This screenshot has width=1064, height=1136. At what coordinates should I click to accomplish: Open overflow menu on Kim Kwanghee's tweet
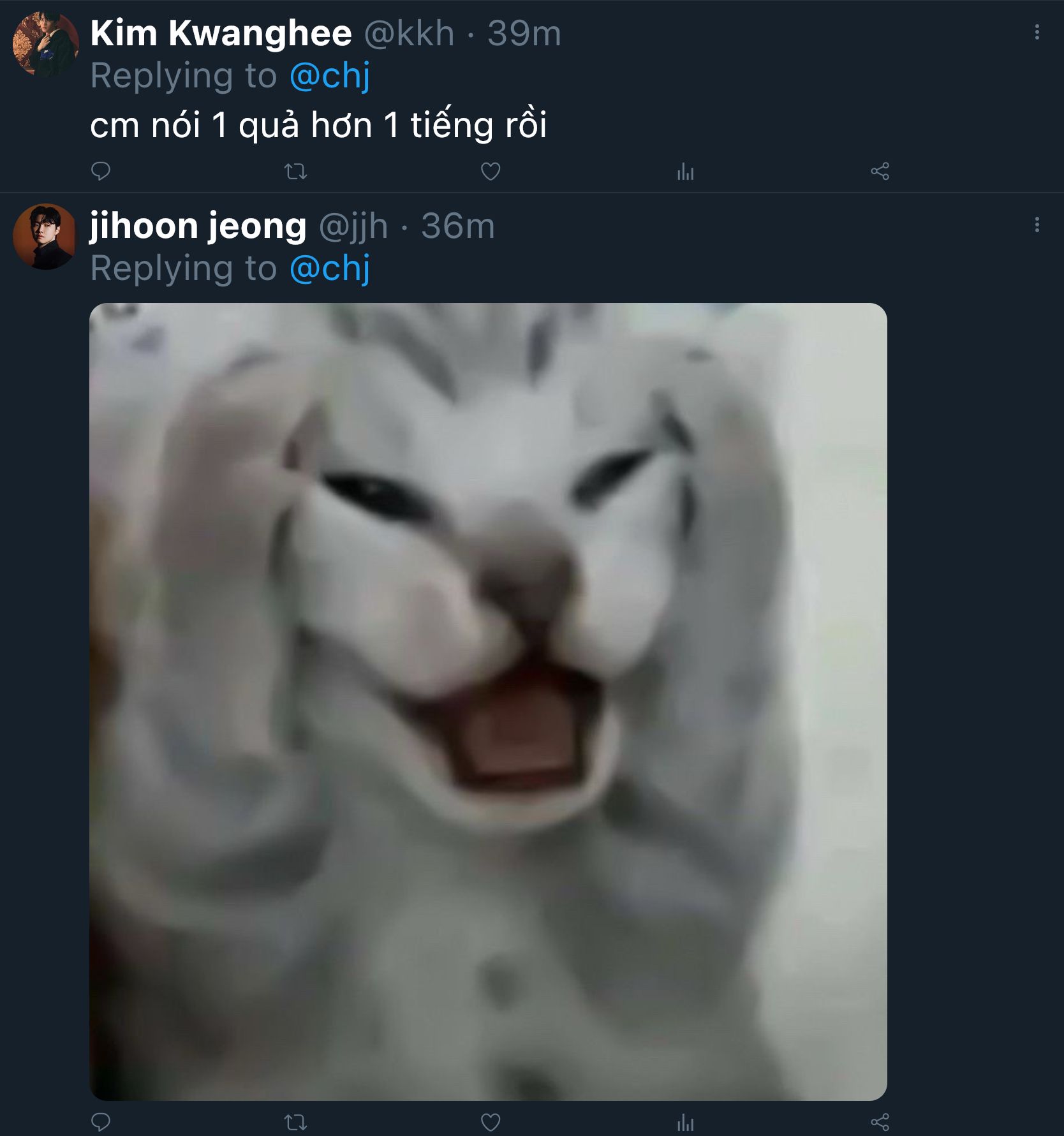coord(1037,33)
